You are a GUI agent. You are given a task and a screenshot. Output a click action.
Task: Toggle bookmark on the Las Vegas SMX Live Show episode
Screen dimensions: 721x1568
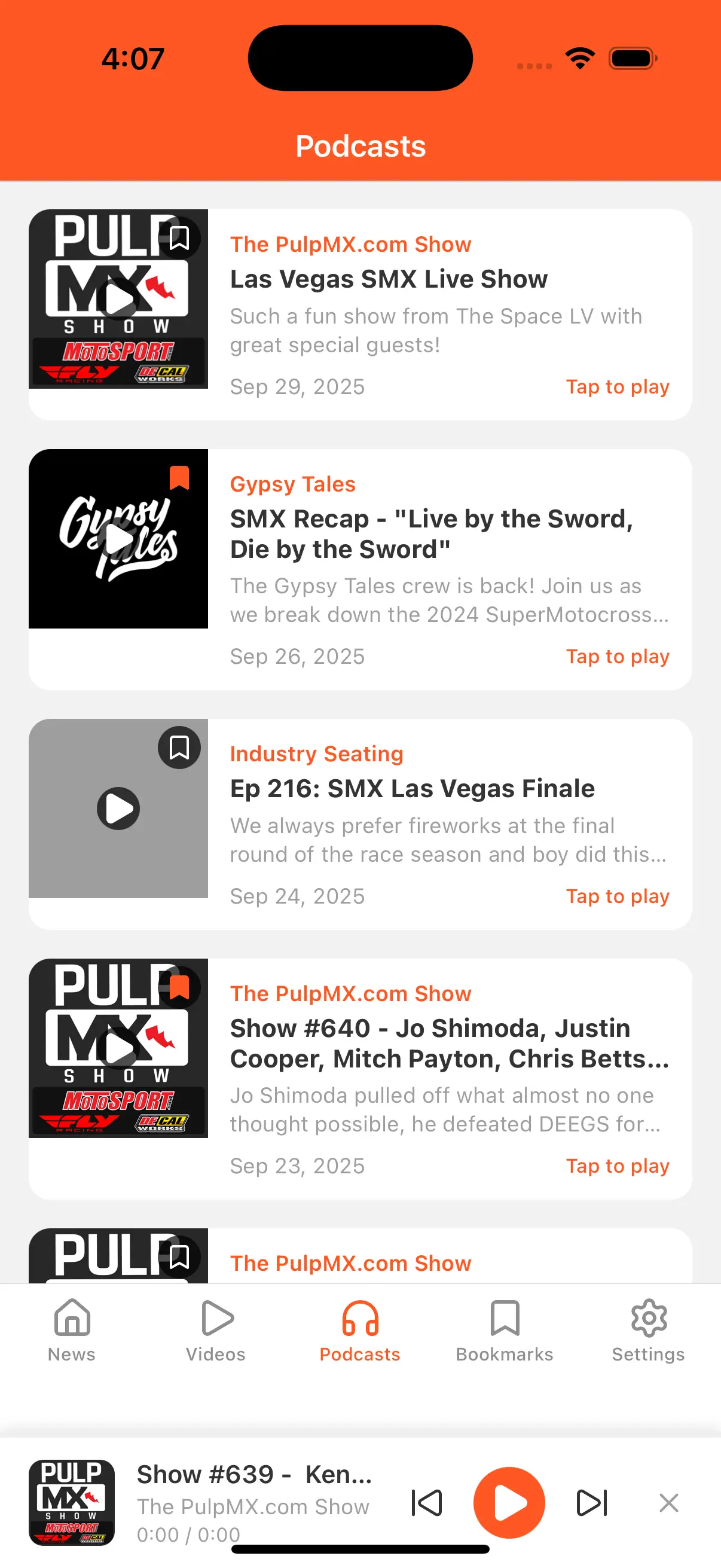[180, 239]
